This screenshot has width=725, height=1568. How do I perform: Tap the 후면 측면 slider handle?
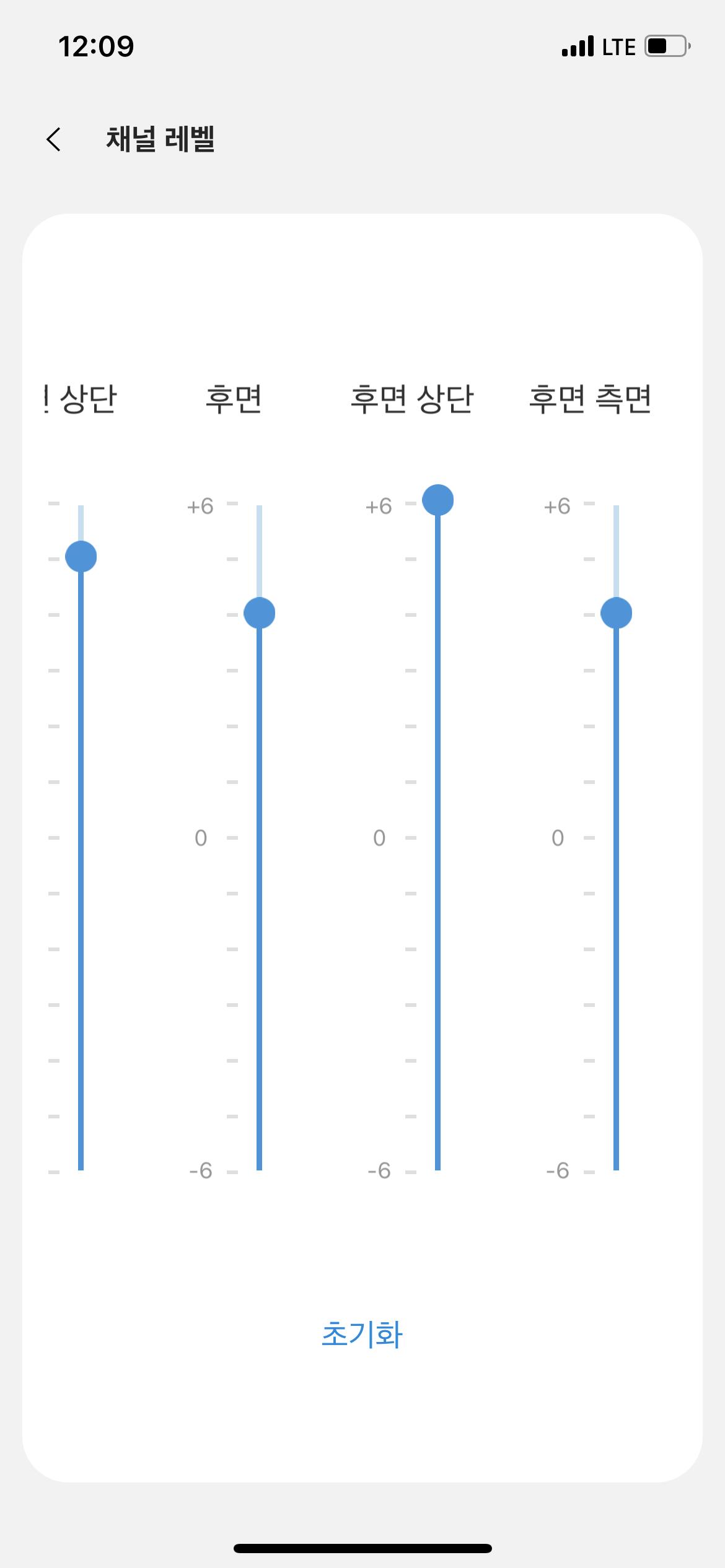(x=616, y=613)
